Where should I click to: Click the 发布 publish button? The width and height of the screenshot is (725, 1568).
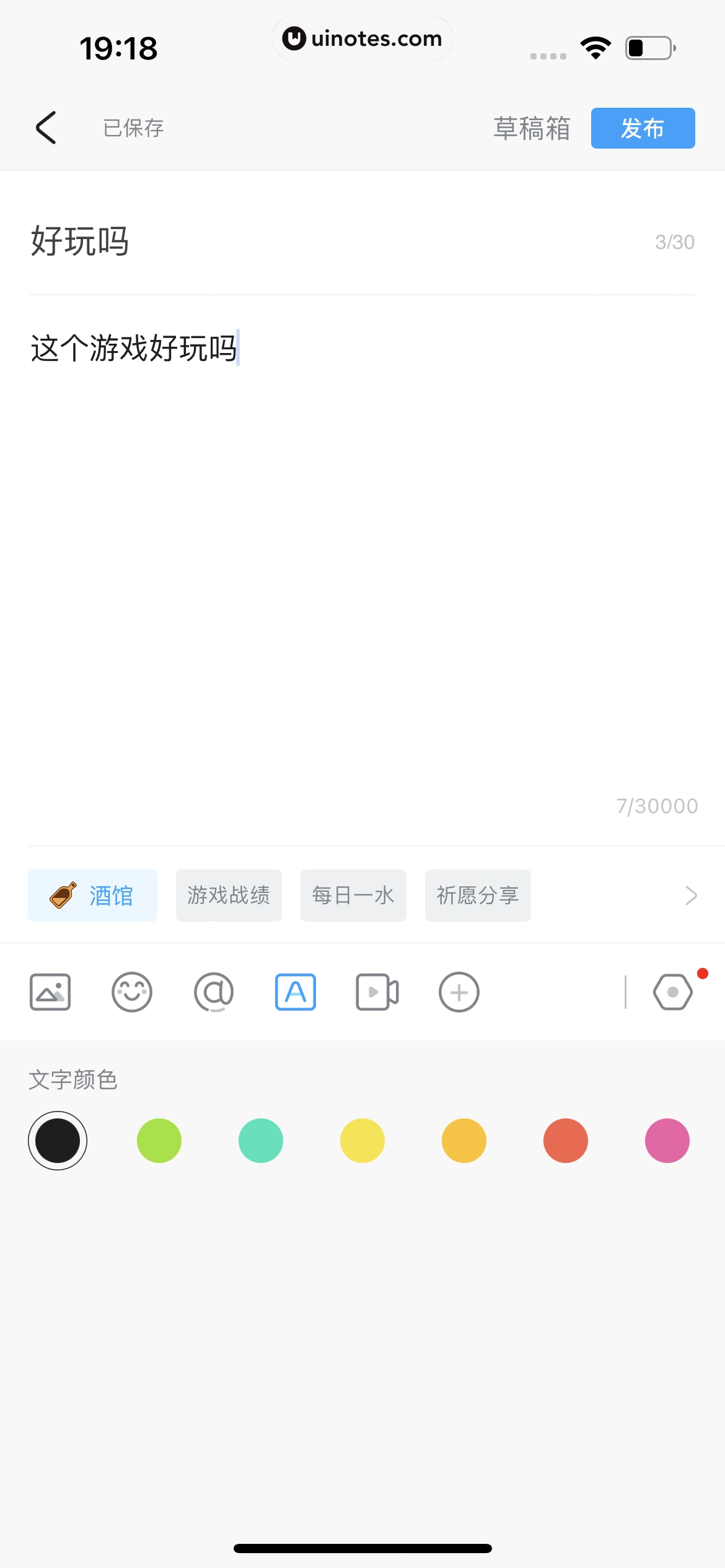[x=643, y=128]
